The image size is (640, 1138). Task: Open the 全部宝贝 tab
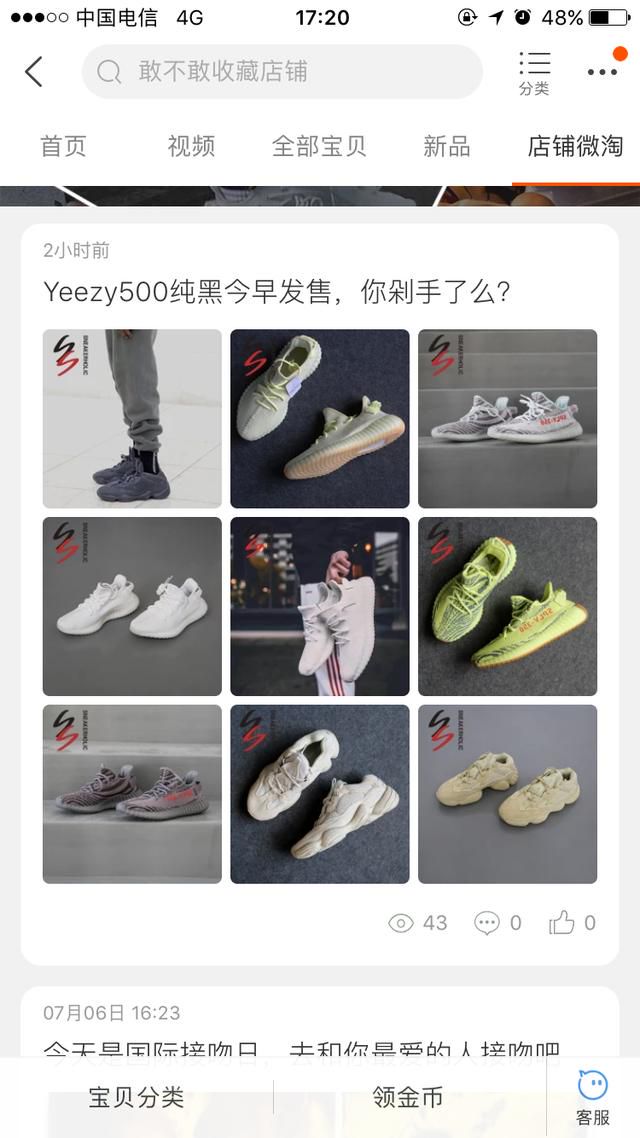click(319, 146)
